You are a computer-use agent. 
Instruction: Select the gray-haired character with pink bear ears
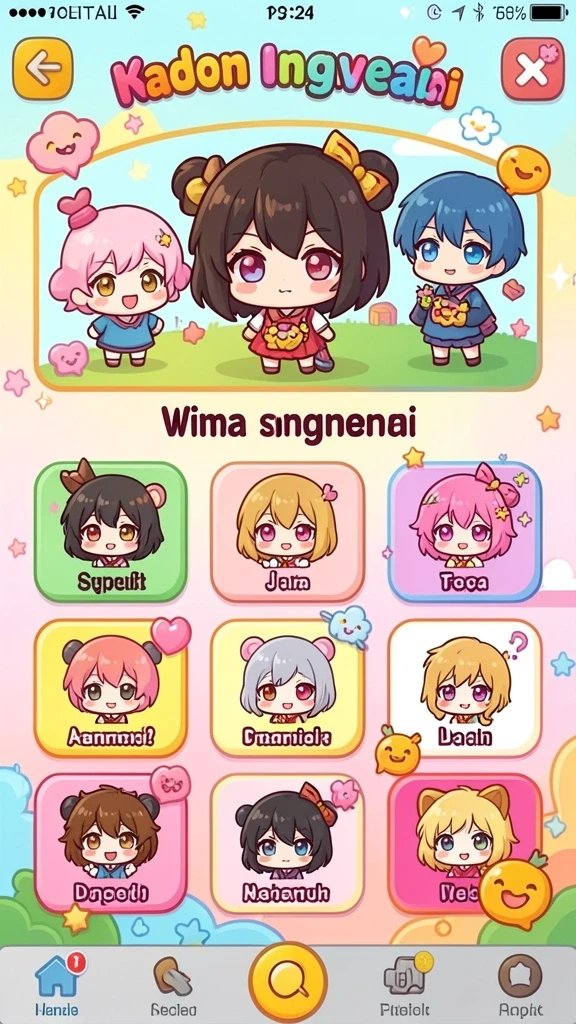click(x=288, y=689)
